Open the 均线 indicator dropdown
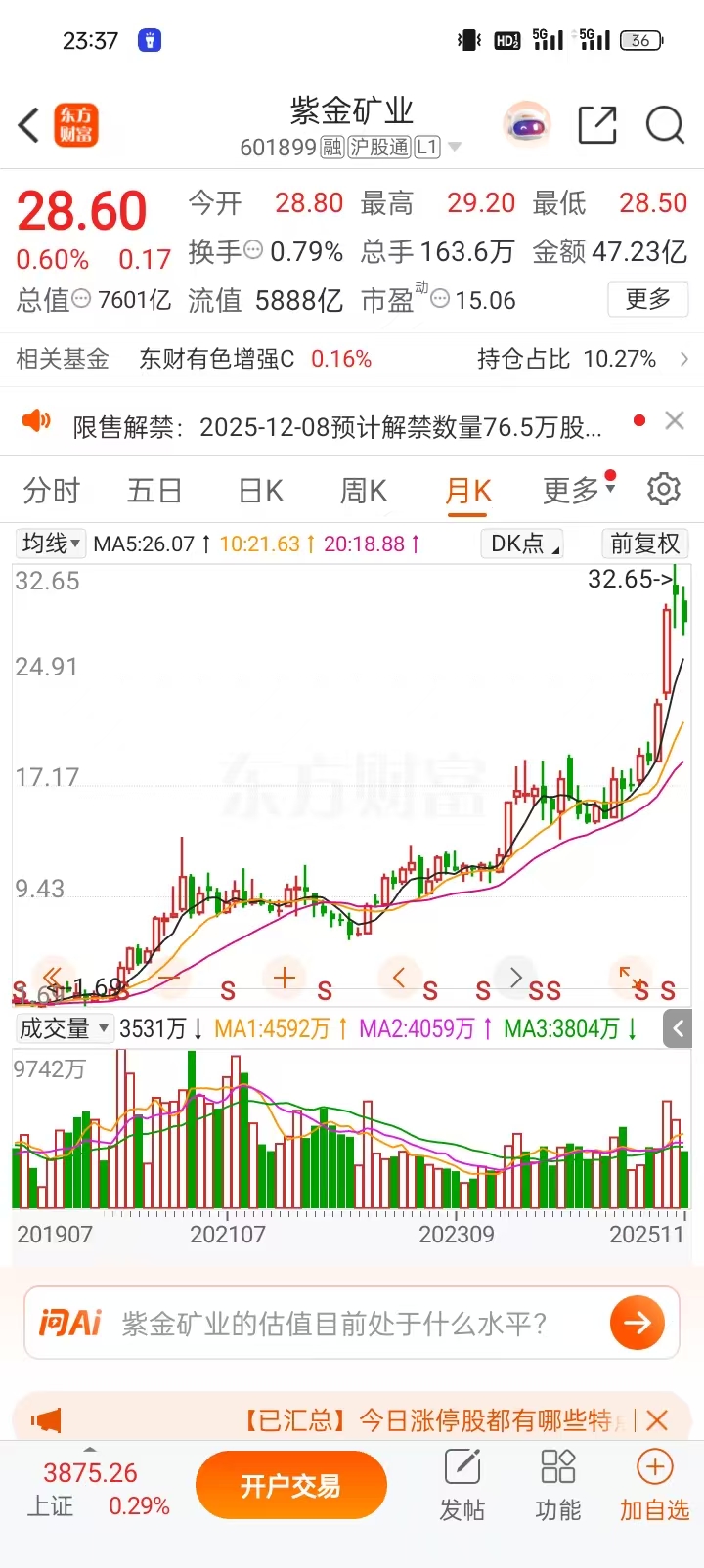704x1568 pixels. coord(51,544)
